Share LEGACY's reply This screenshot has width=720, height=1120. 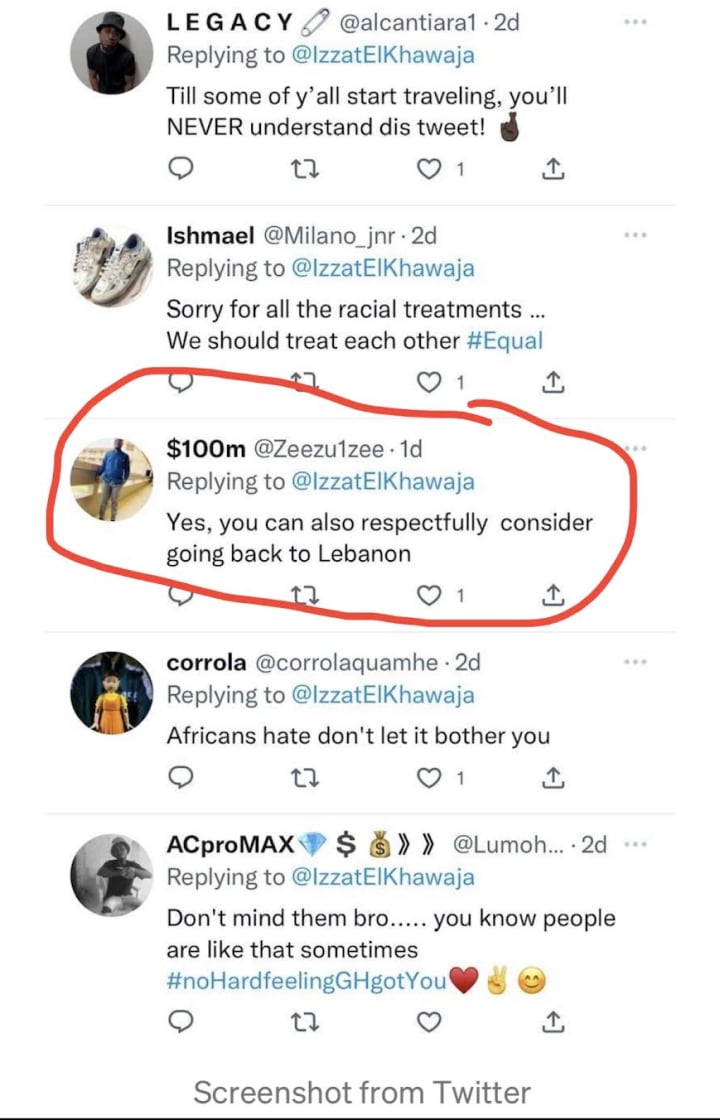coord(553,170)
